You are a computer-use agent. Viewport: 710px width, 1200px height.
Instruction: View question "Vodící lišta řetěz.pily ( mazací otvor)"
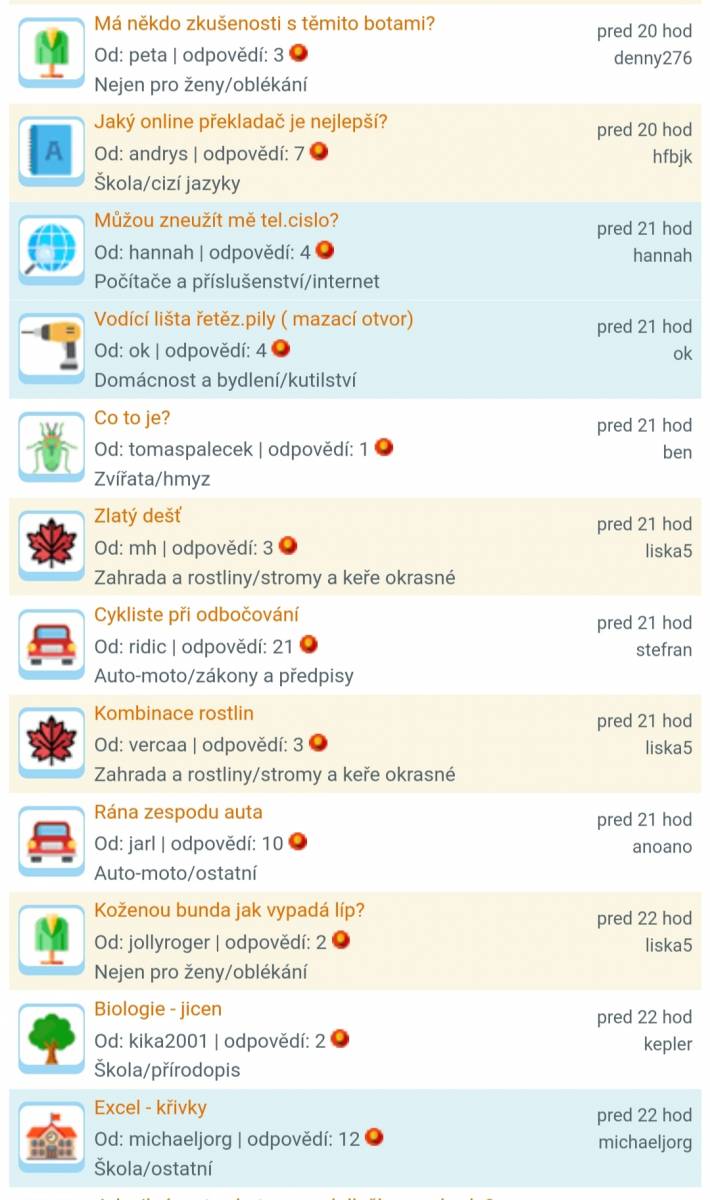[254, 319]
